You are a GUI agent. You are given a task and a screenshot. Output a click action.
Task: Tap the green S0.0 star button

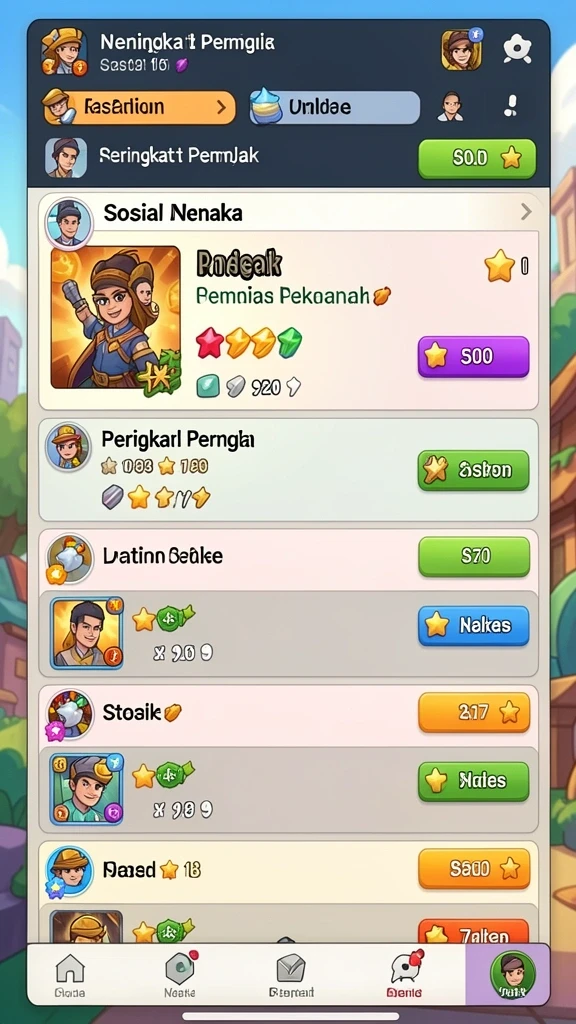477,158
